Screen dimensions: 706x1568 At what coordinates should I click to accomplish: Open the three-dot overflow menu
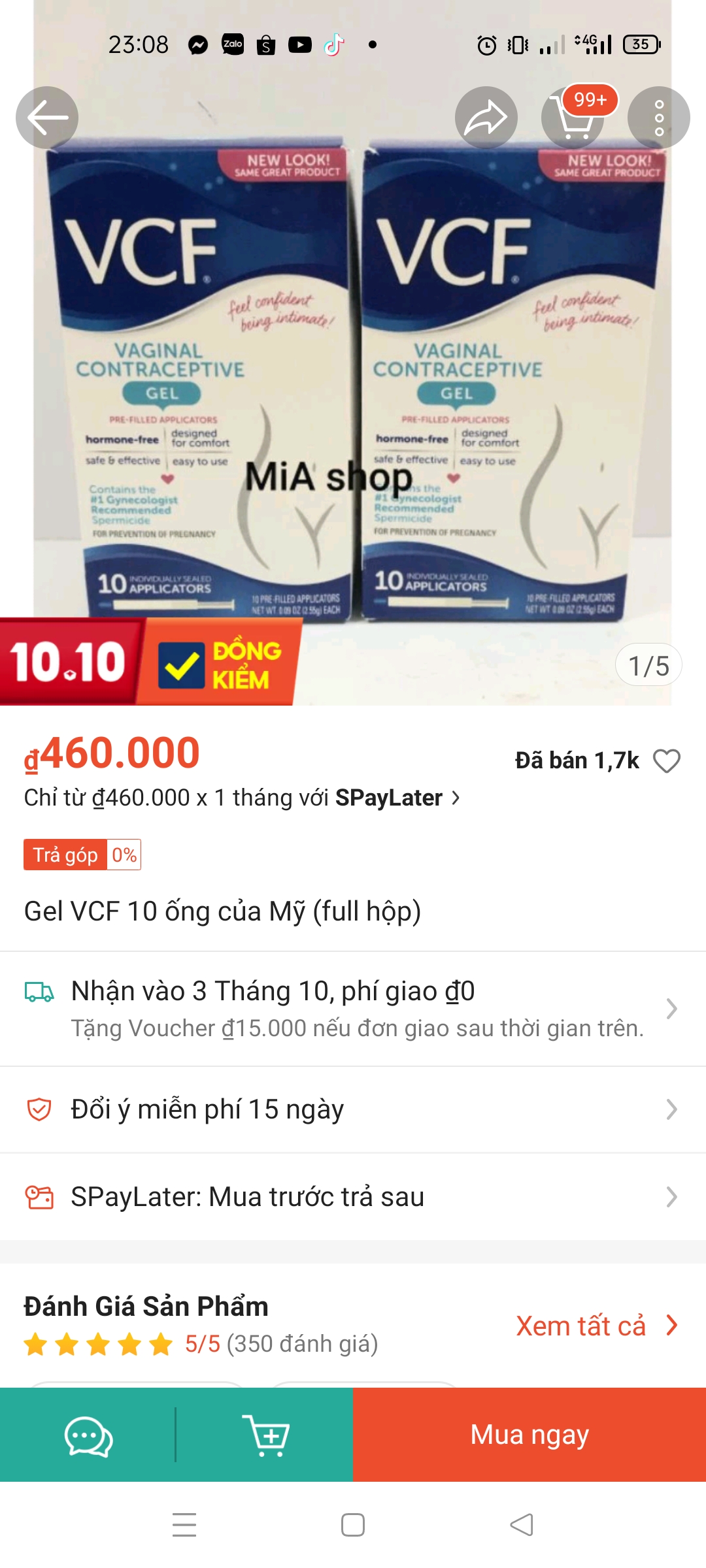coord(658,118)
